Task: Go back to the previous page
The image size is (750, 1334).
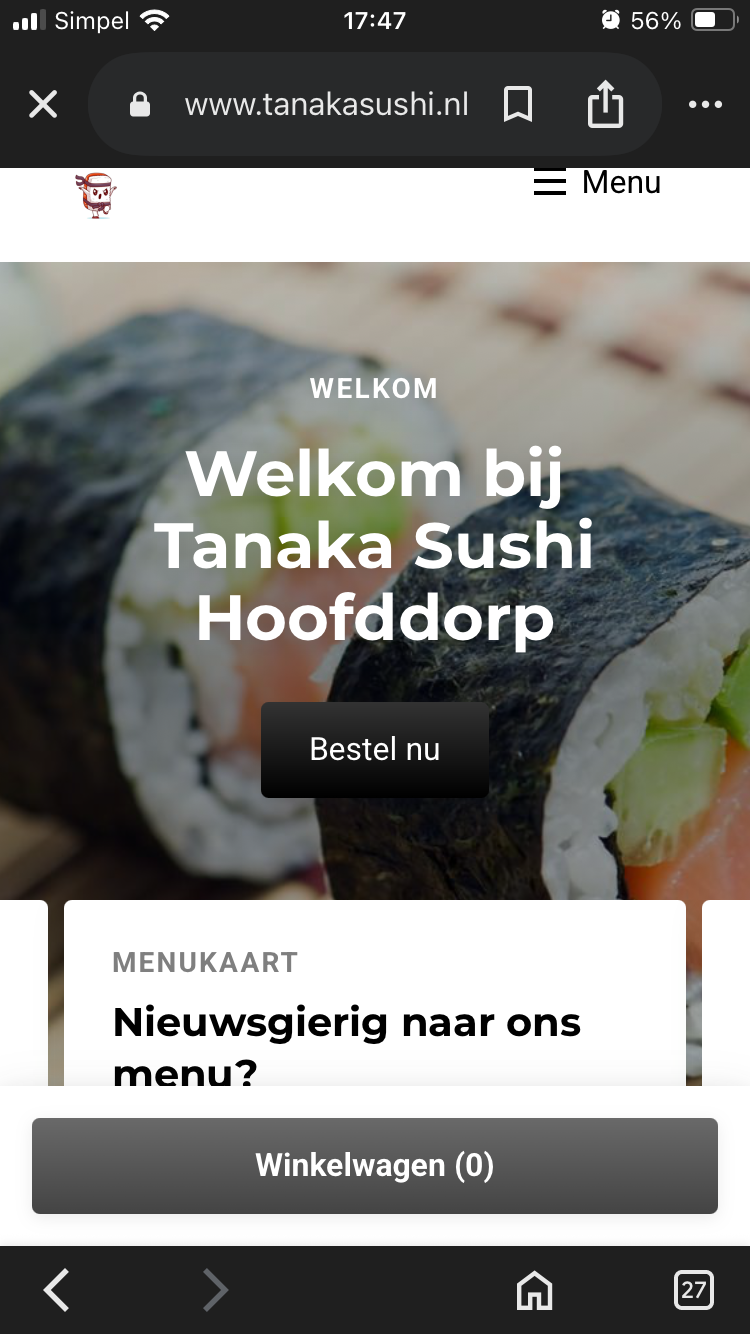Action: (x=57, y=1290)
